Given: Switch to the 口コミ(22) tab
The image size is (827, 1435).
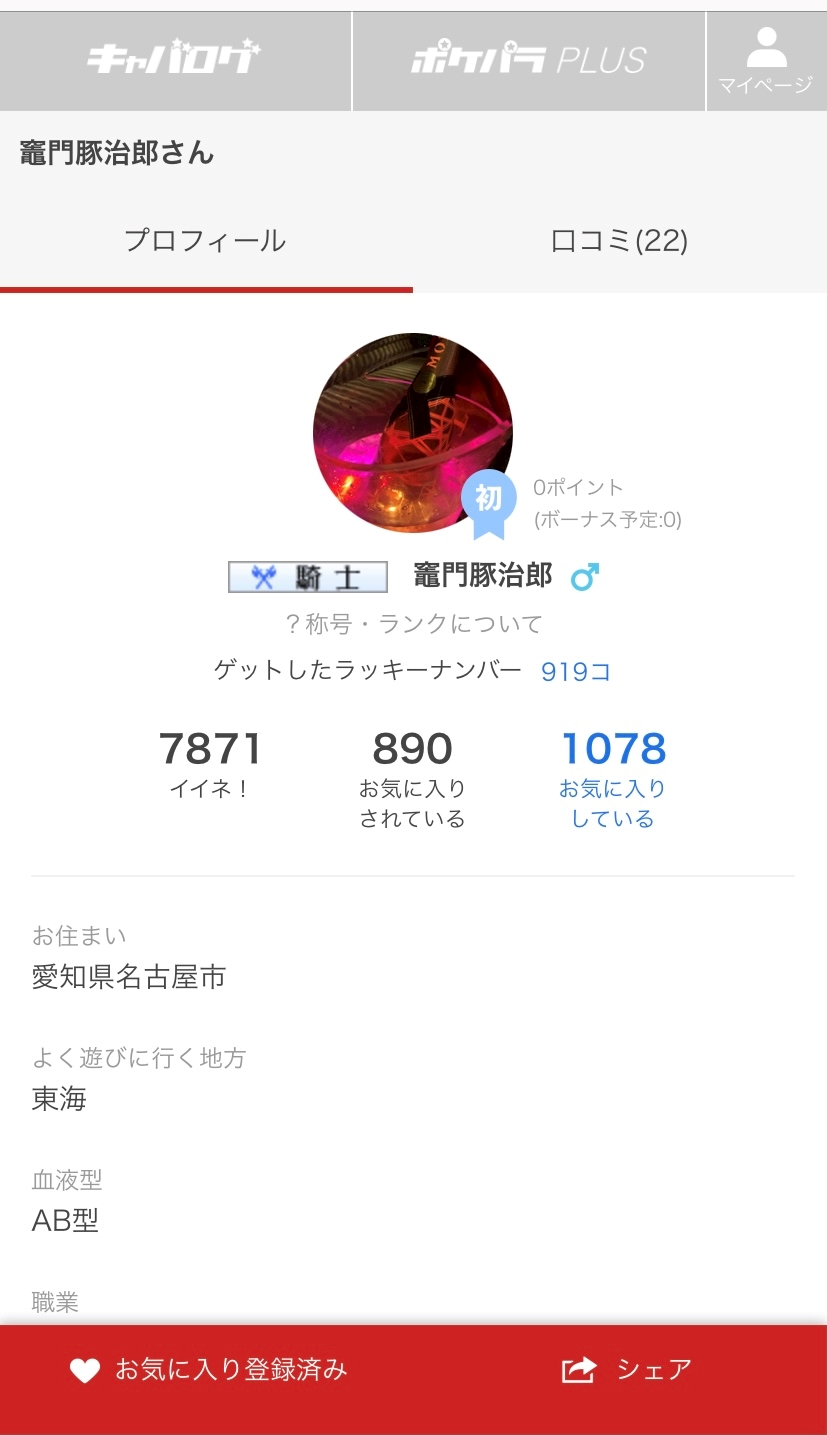Looking at the screenshot, I should coord(619,241).
